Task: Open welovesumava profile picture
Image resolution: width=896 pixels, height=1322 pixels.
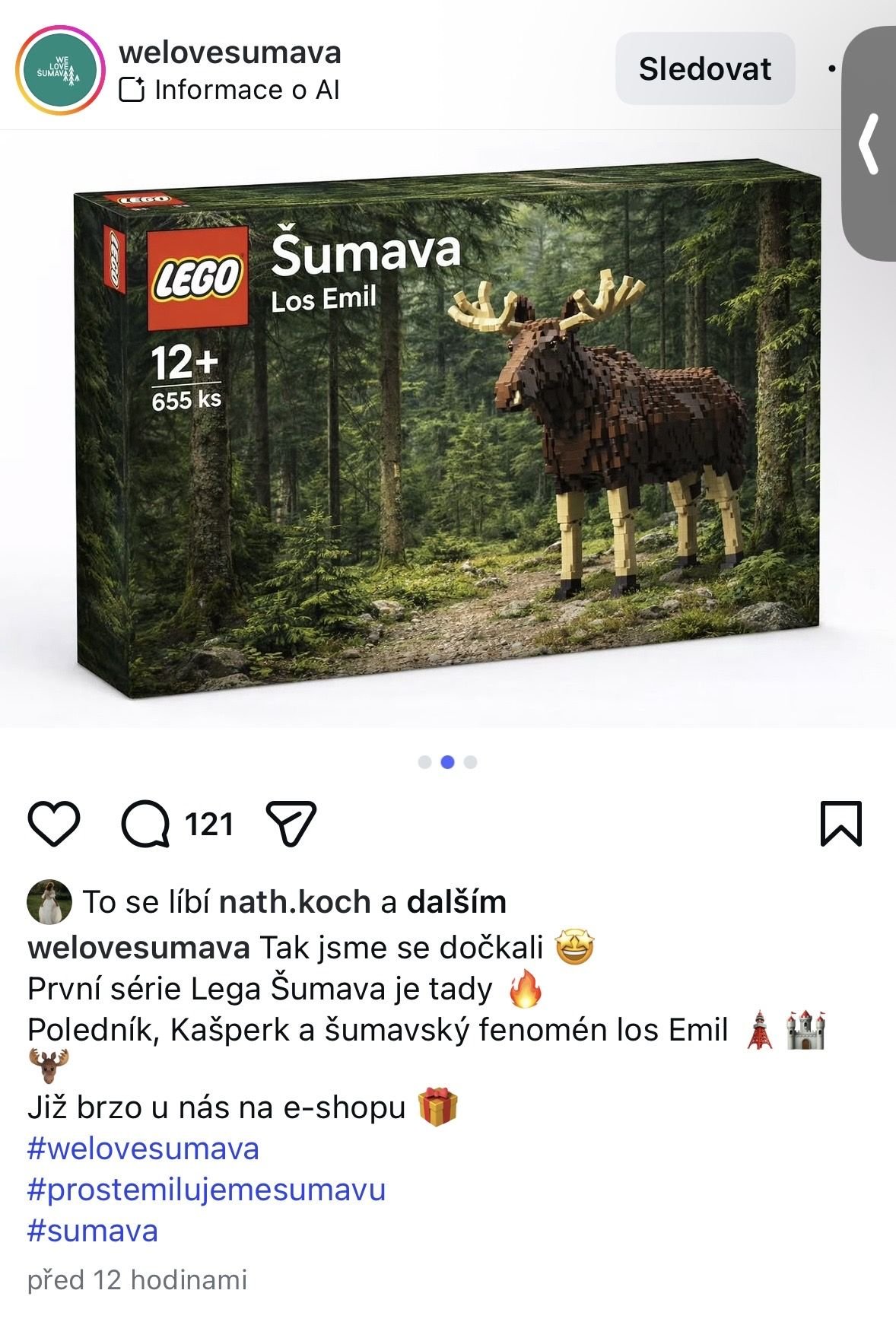Action: coord(59,70)
